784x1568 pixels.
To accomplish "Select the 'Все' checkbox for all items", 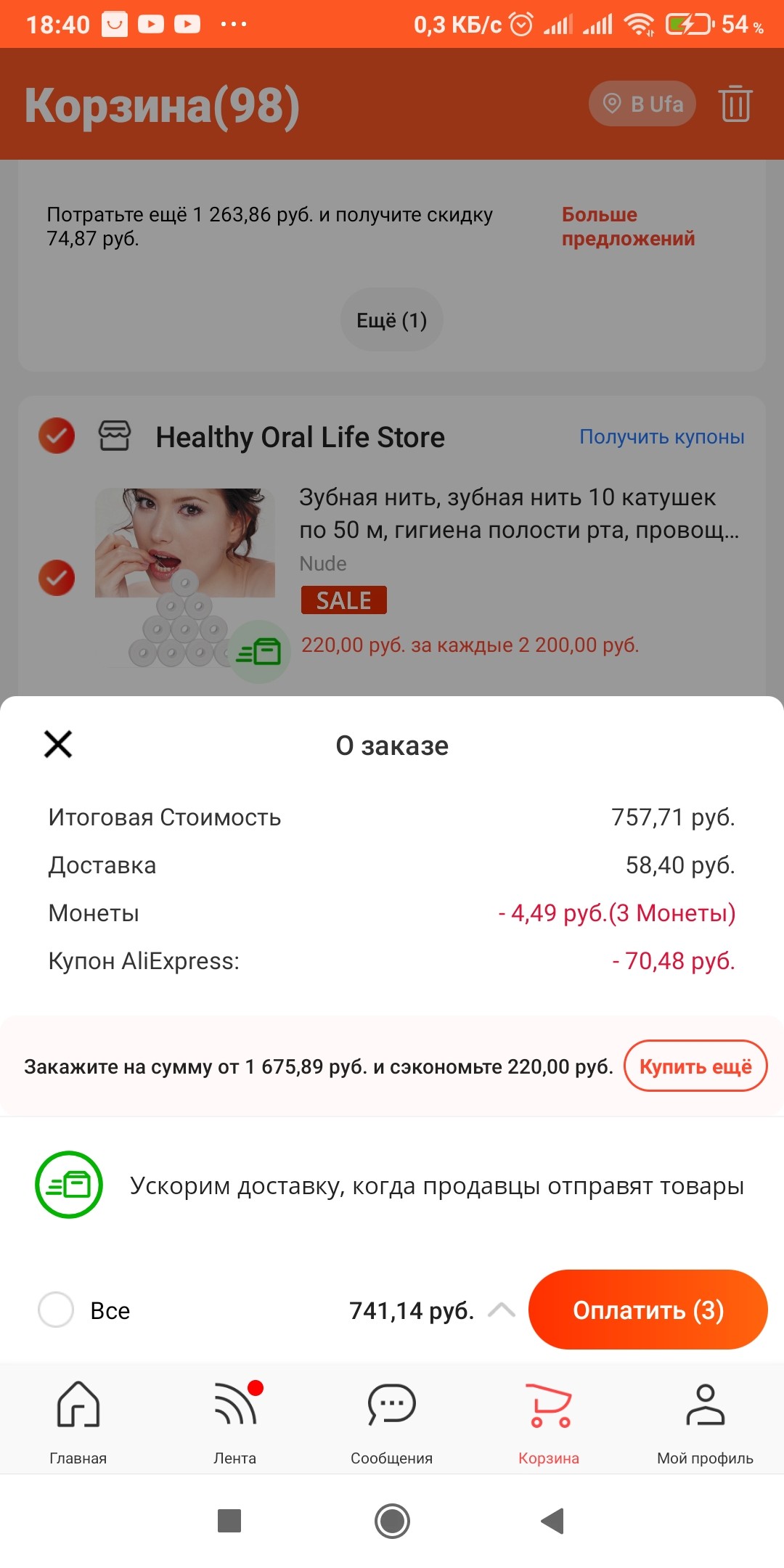I will click(56, 1310).
